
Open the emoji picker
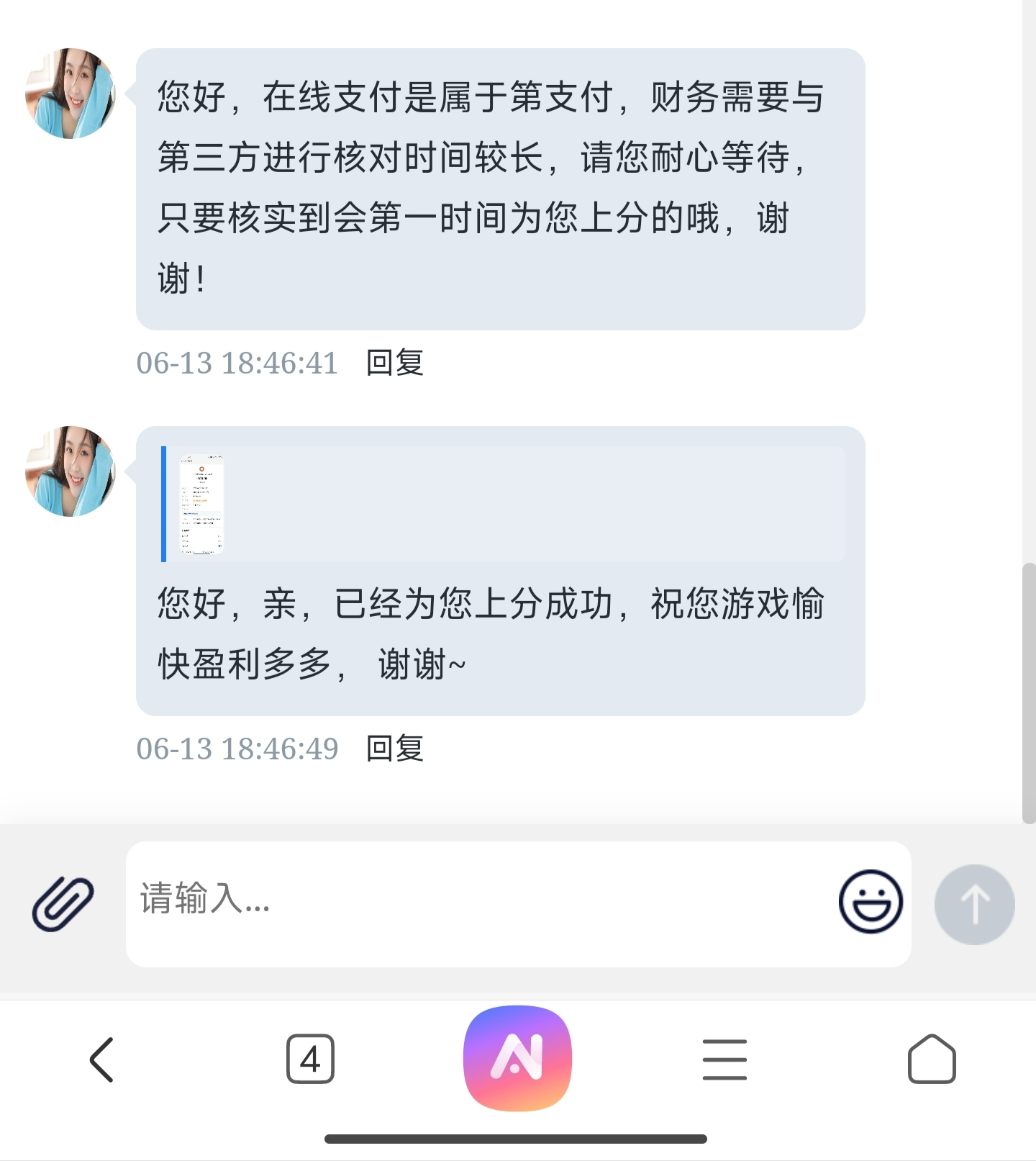[x=871, y=902]
